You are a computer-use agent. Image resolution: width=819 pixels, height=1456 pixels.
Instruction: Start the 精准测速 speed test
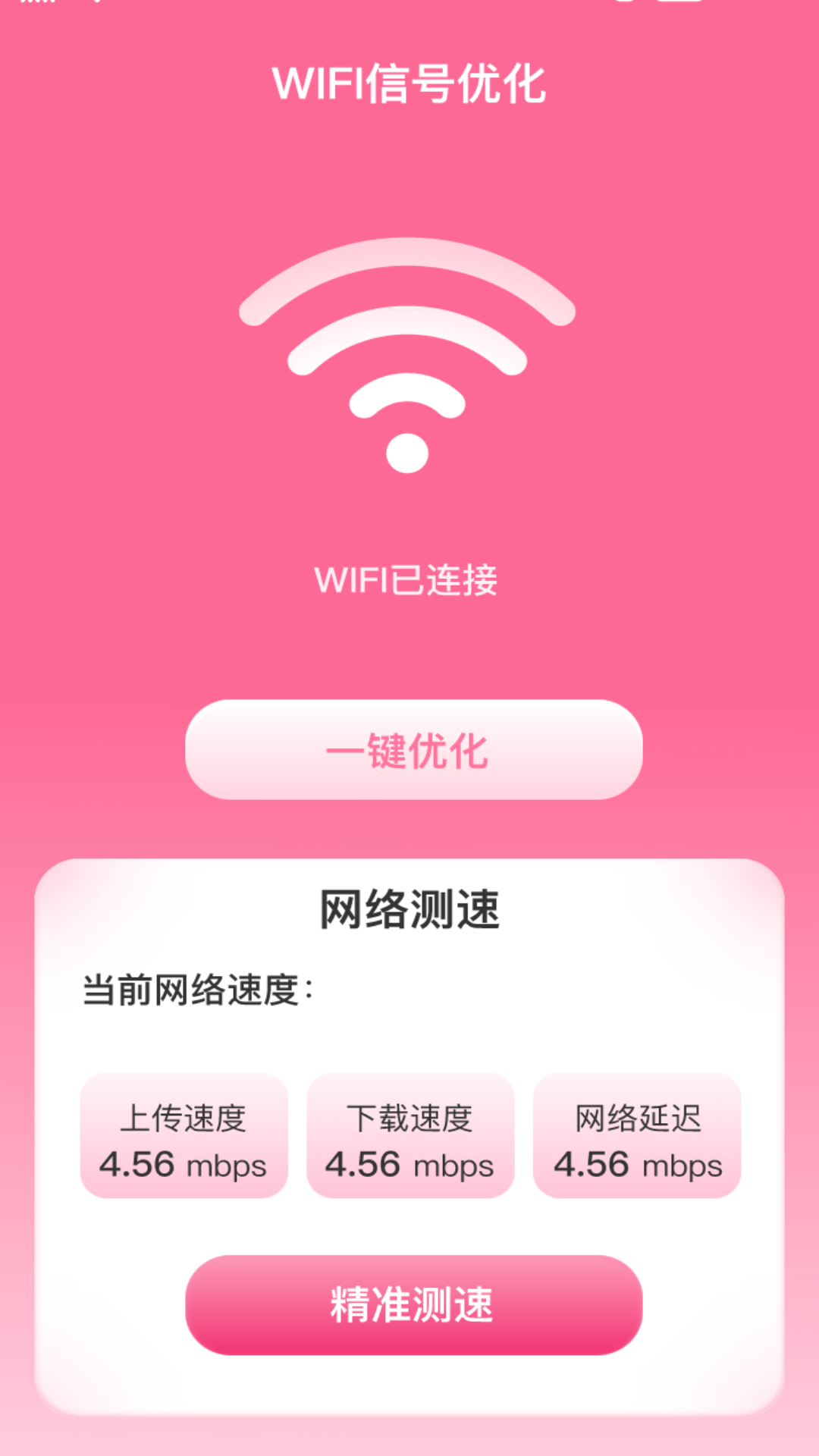(414, 1304)
